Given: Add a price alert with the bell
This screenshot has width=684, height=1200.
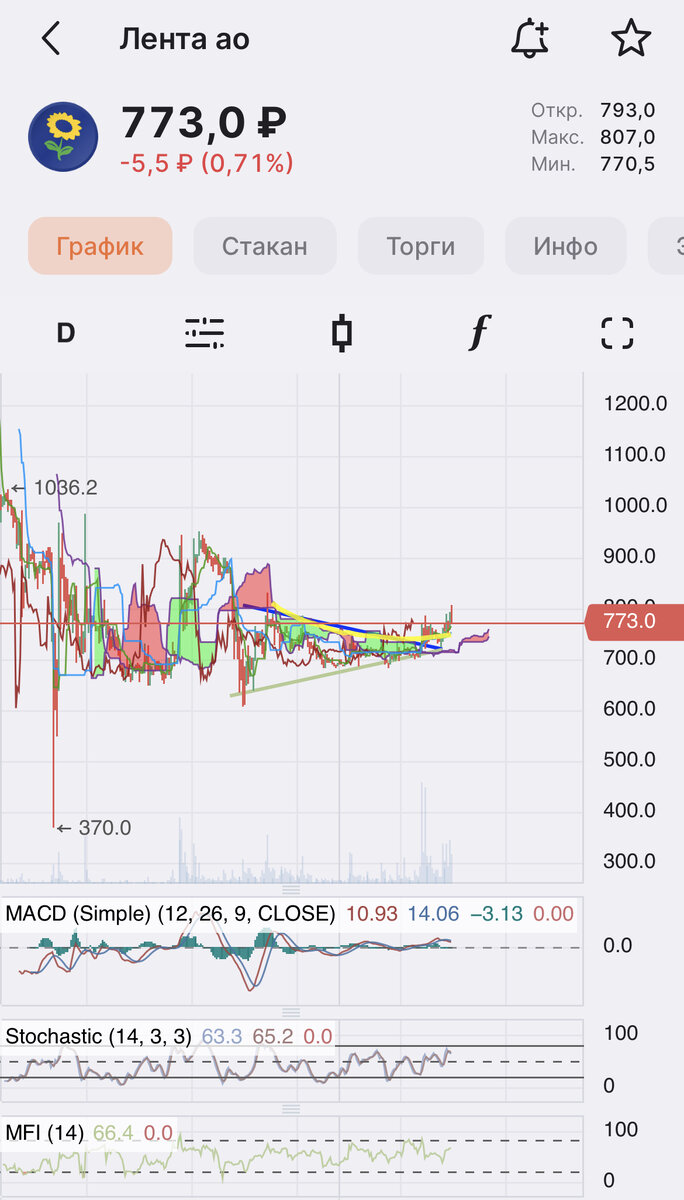Looking at the screenshot, I should [529, 39].
